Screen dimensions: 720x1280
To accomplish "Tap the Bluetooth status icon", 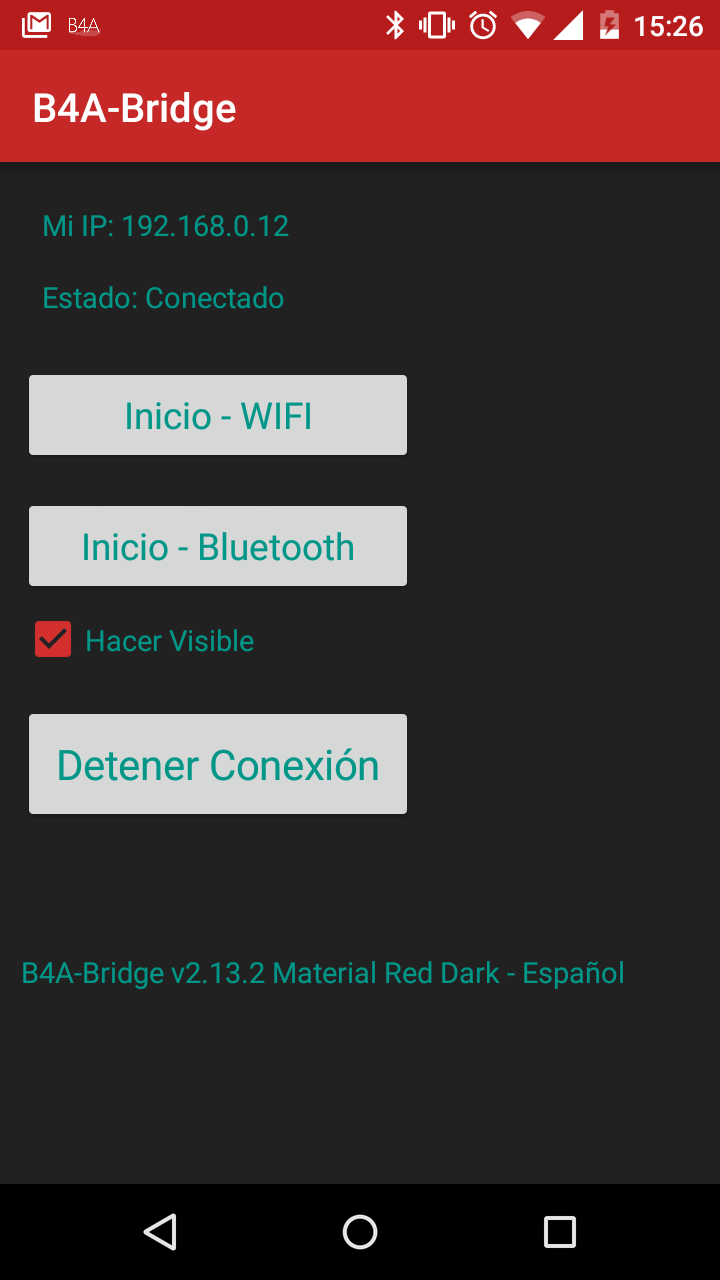I will [x=397, y=25].
